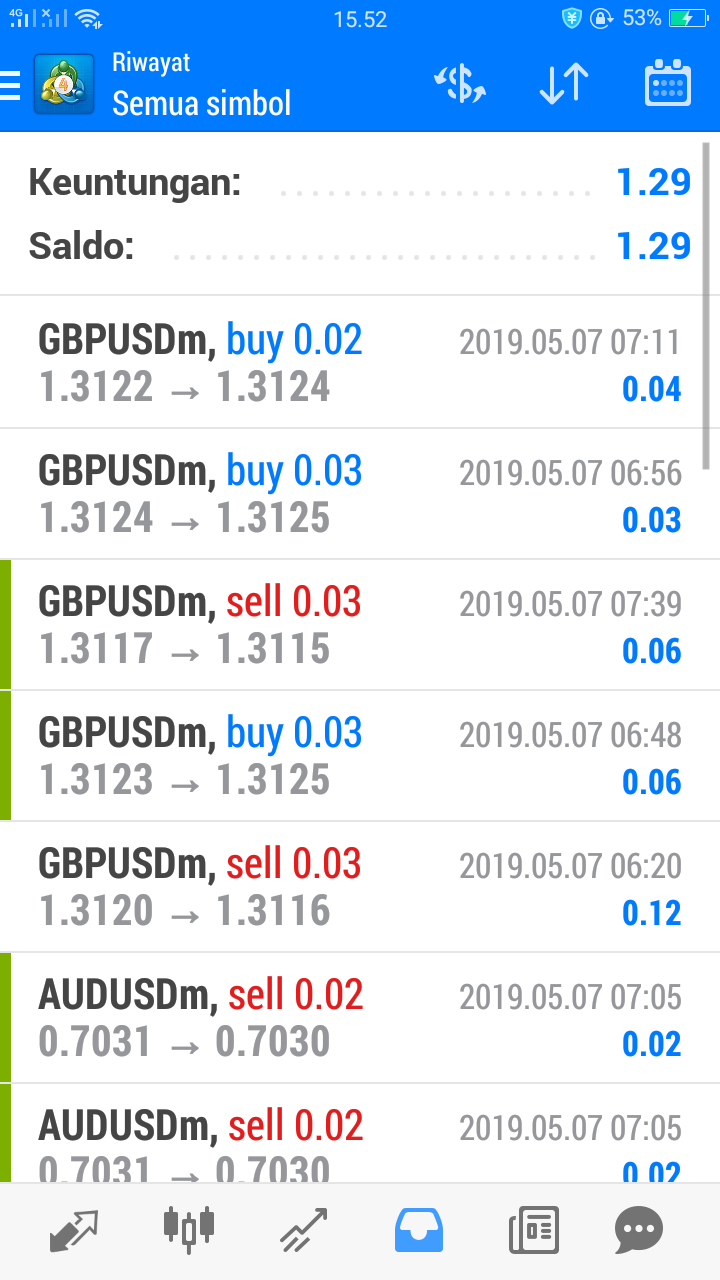Open the News tab
This screenshot has width=720, height=1280.
pyautogui.click(x=533, y=1229)
